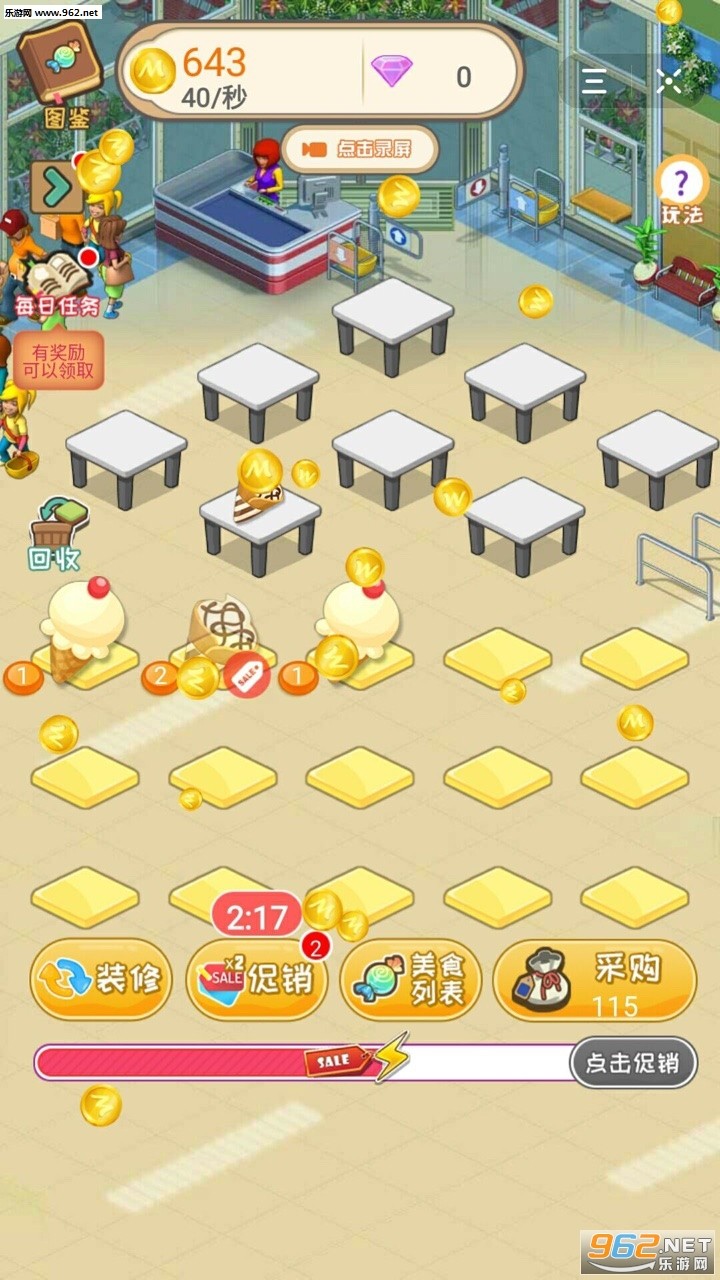Open 每日任务 daily tasks
The height and width of the screenshot is (1280, 720).
point(56,285)
